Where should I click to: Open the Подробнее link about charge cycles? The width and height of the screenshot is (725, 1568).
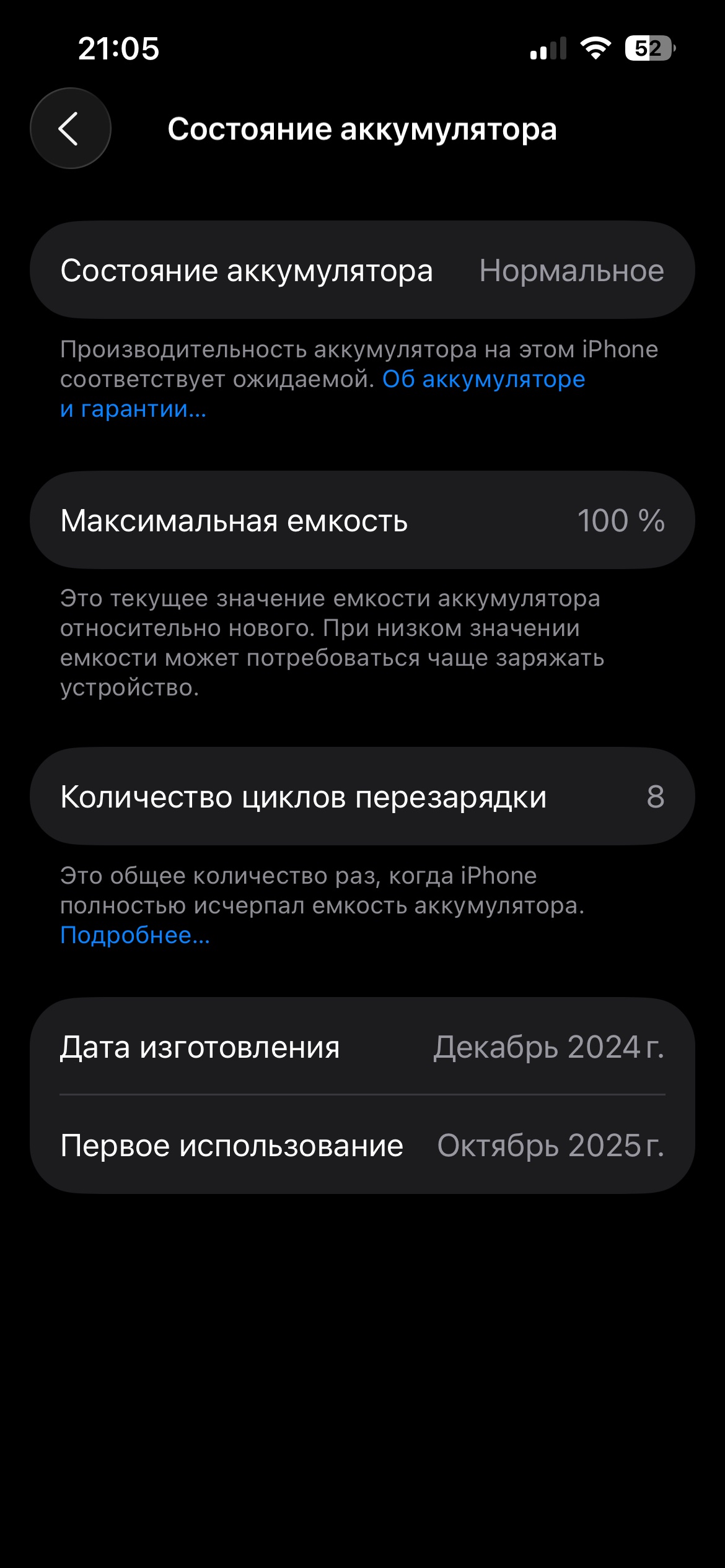[x=135, y=935]
